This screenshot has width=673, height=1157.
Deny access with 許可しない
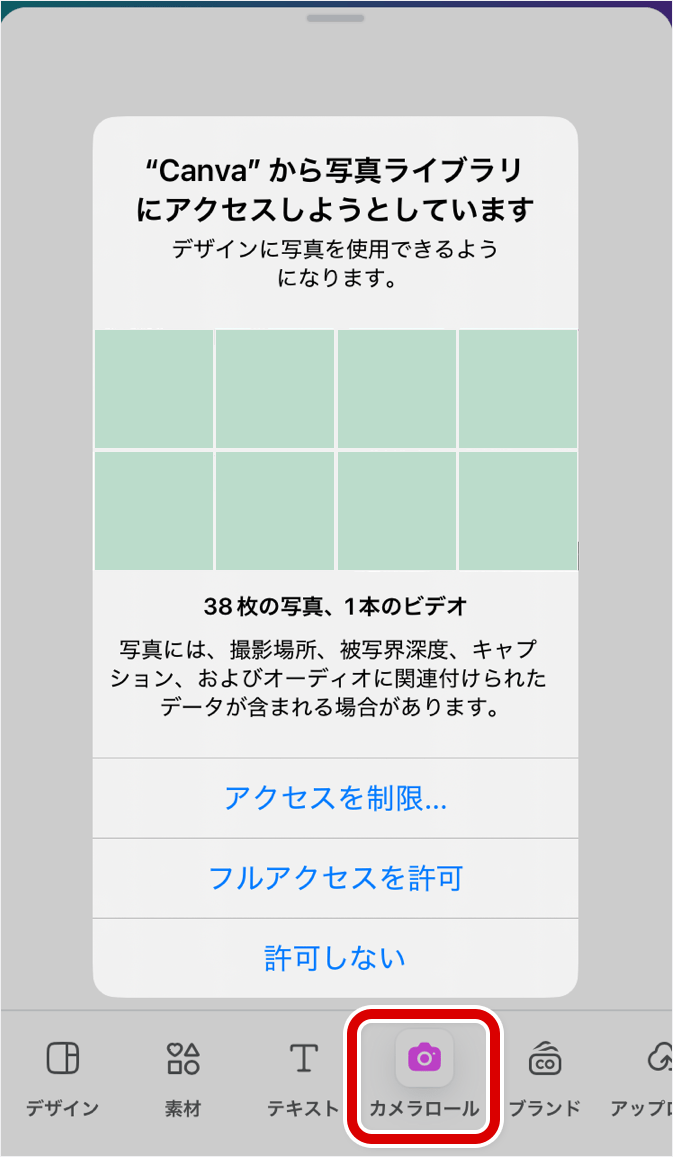click(336, 958)
